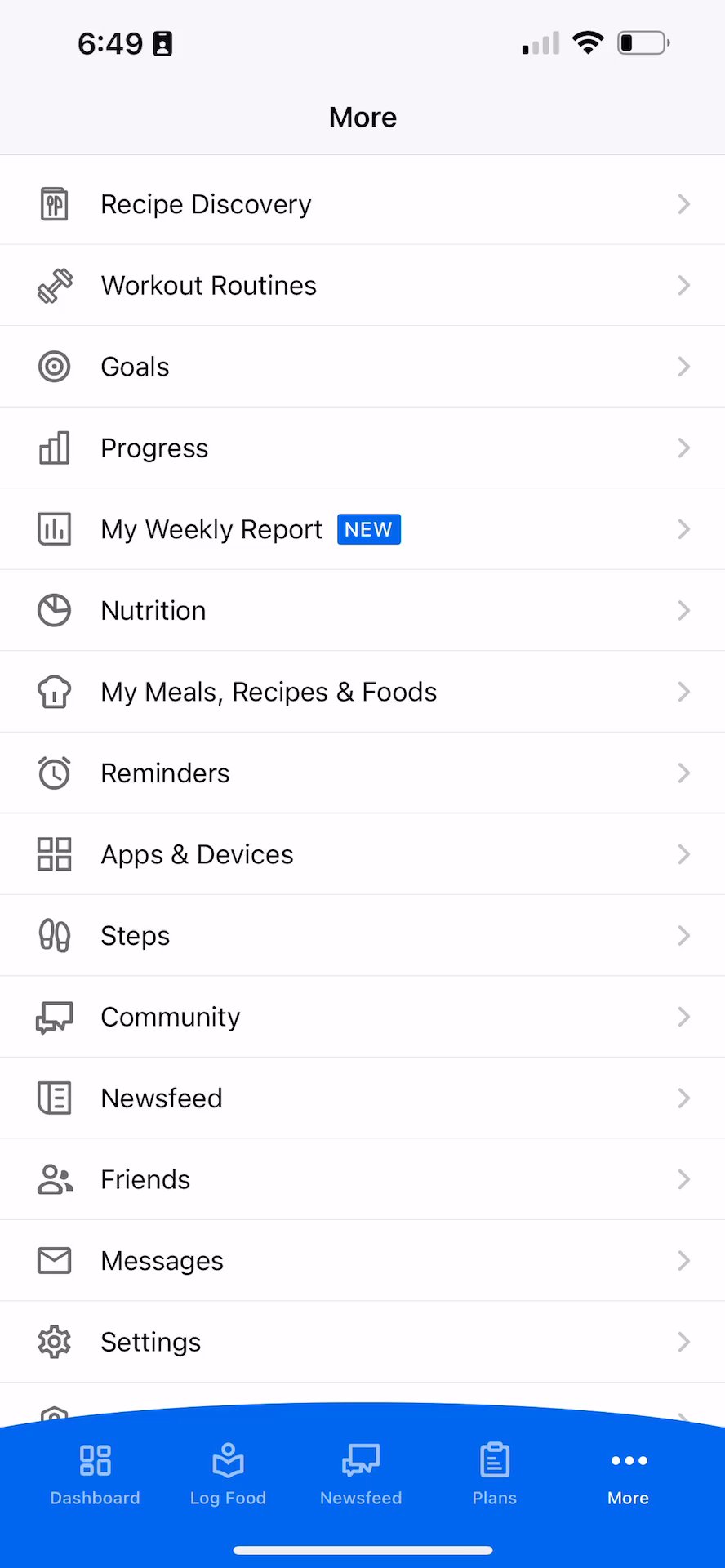The image size is (725, 1568).
Task: View Progress section
Action: click(x=362, y=448)
